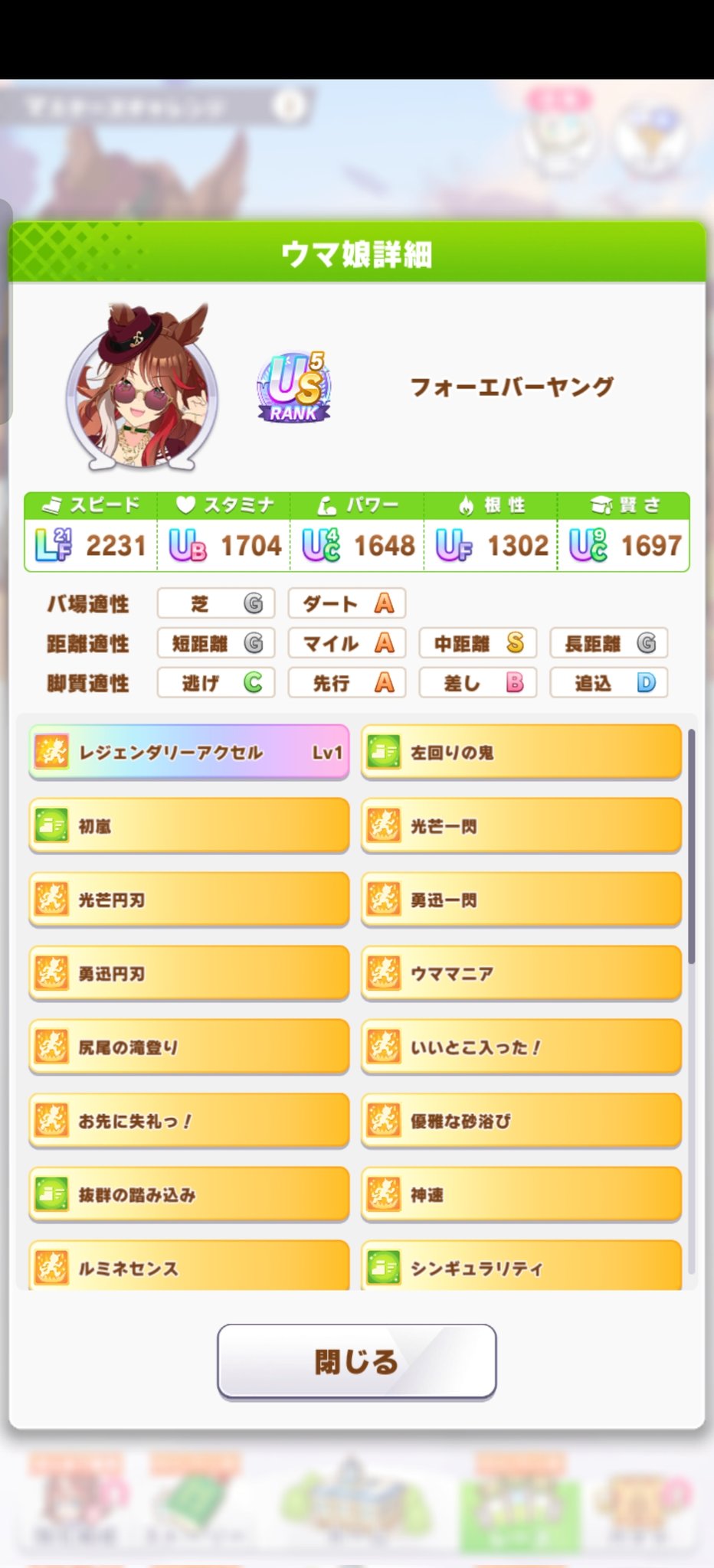This screenshot has height=1568, width=714.
Task: Show details for 左回りの鬼 skill
Action: pyautogui.click(x=521, y=753)
